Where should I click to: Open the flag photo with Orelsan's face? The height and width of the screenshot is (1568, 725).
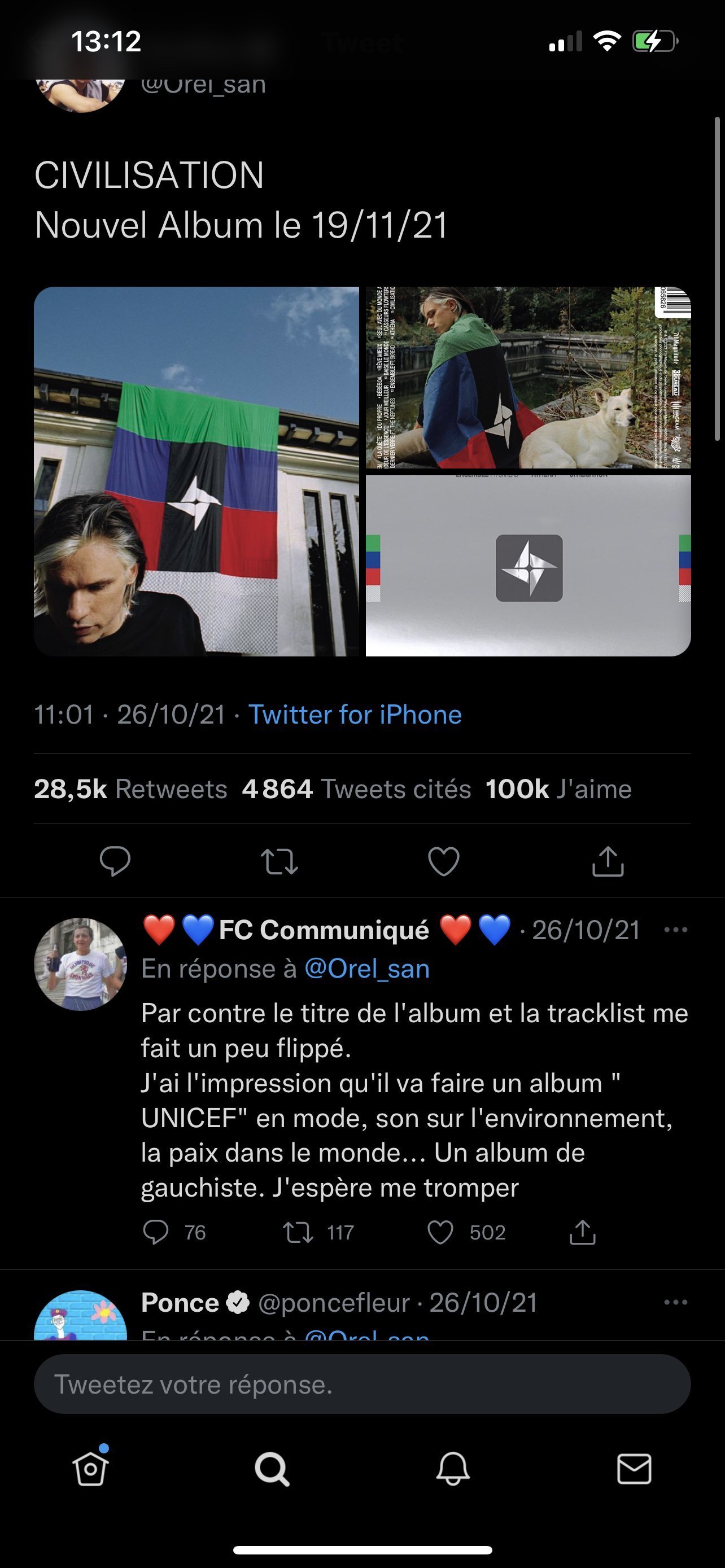click(196, 471)
